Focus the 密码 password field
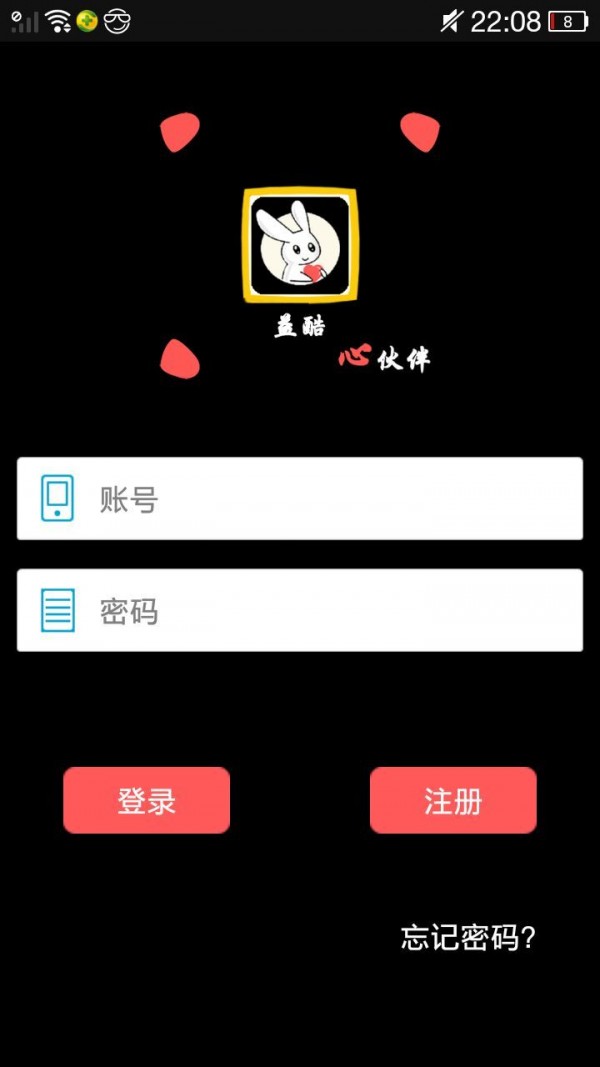The height and width of the screenshot is (1067, 600). 320,610
